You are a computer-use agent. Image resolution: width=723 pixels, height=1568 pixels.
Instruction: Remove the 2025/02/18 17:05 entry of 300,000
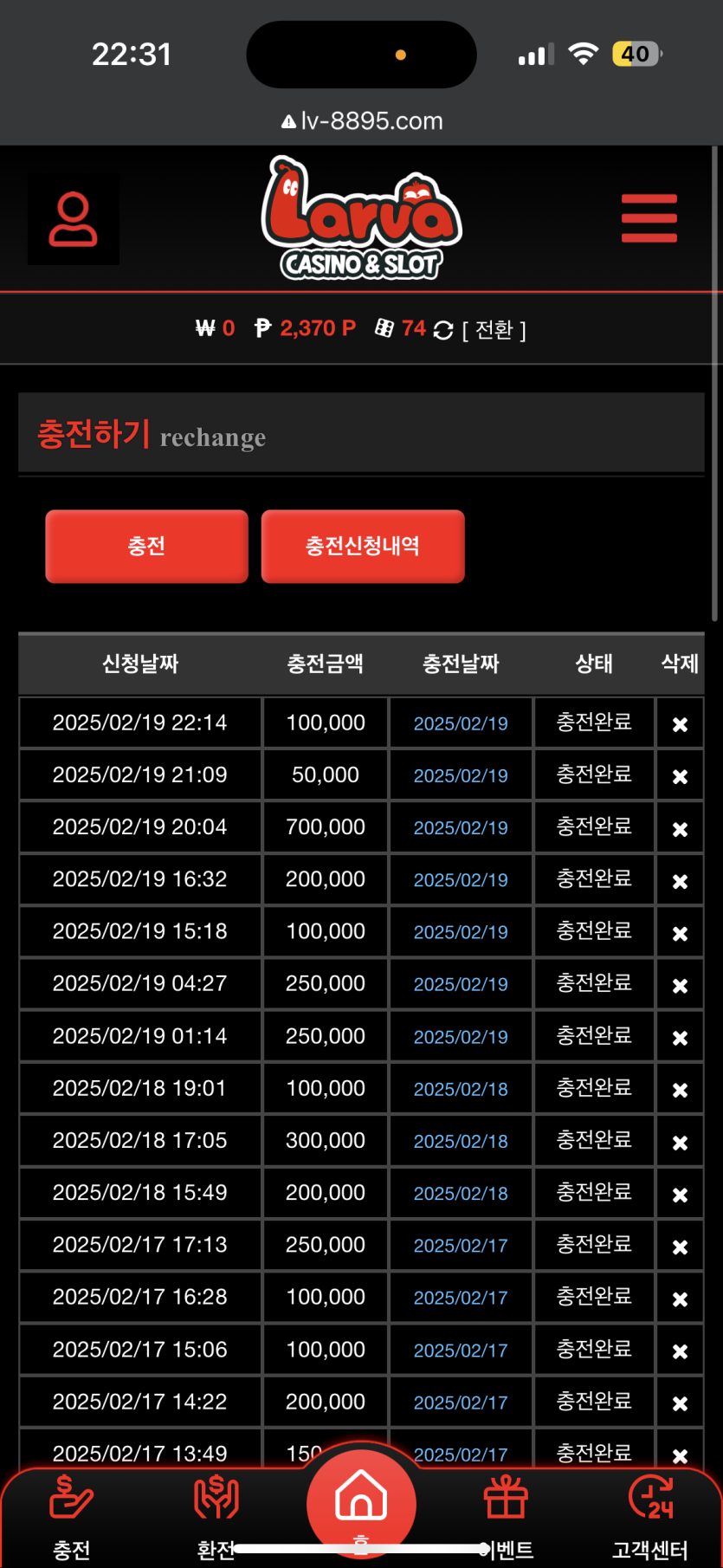680,1143
